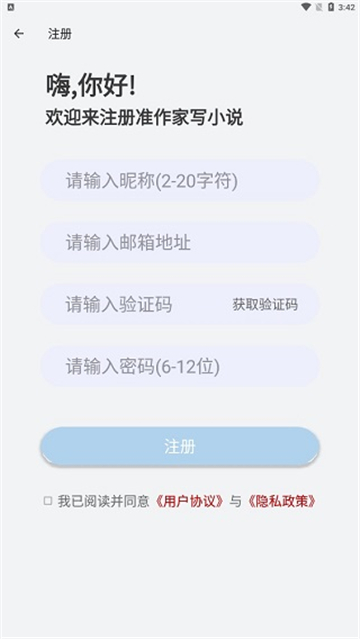
Task: Tap the email address input field
Action: (x=180, y=242)
